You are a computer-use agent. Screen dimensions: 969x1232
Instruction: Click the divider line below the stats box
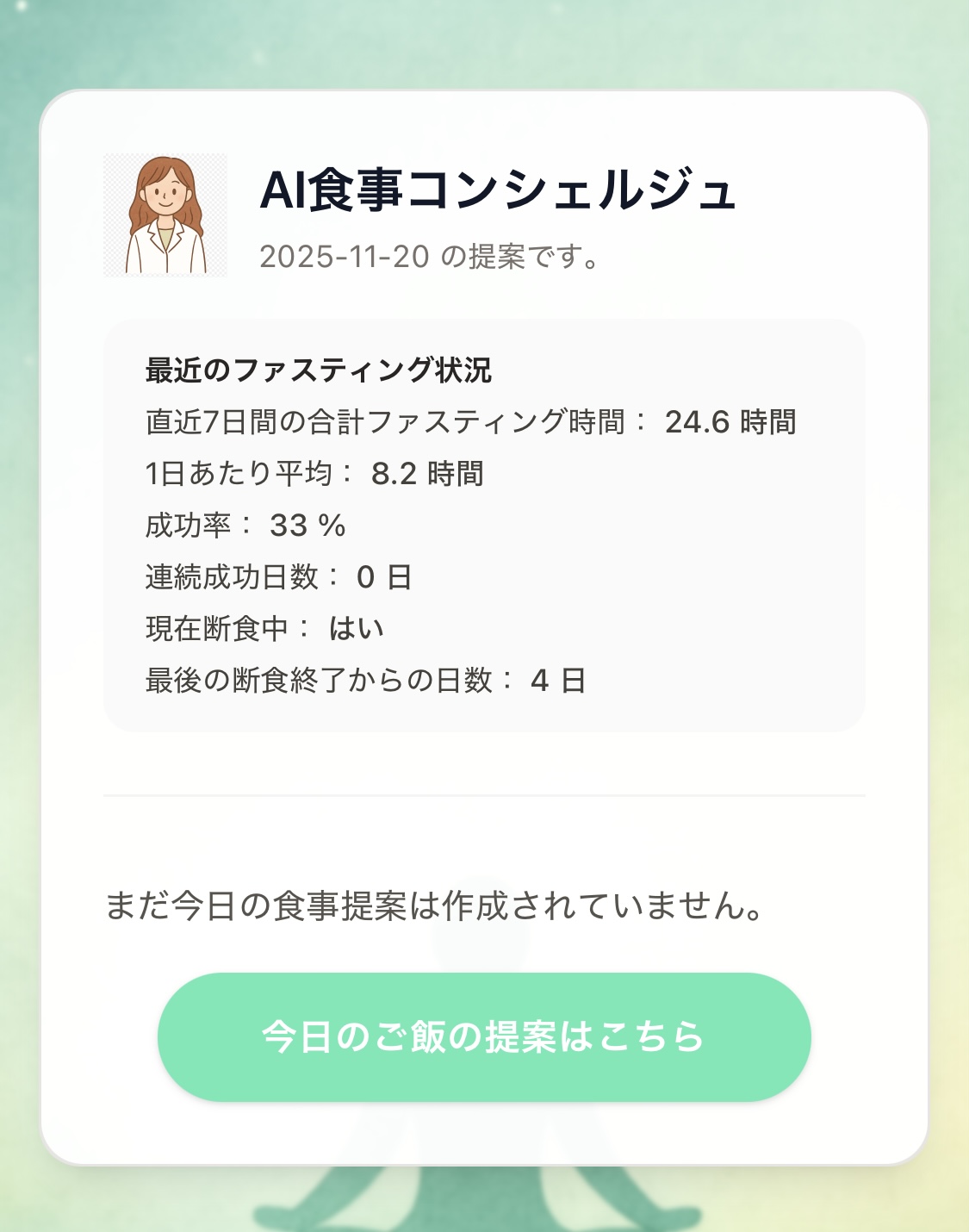[x=482, y=795]
